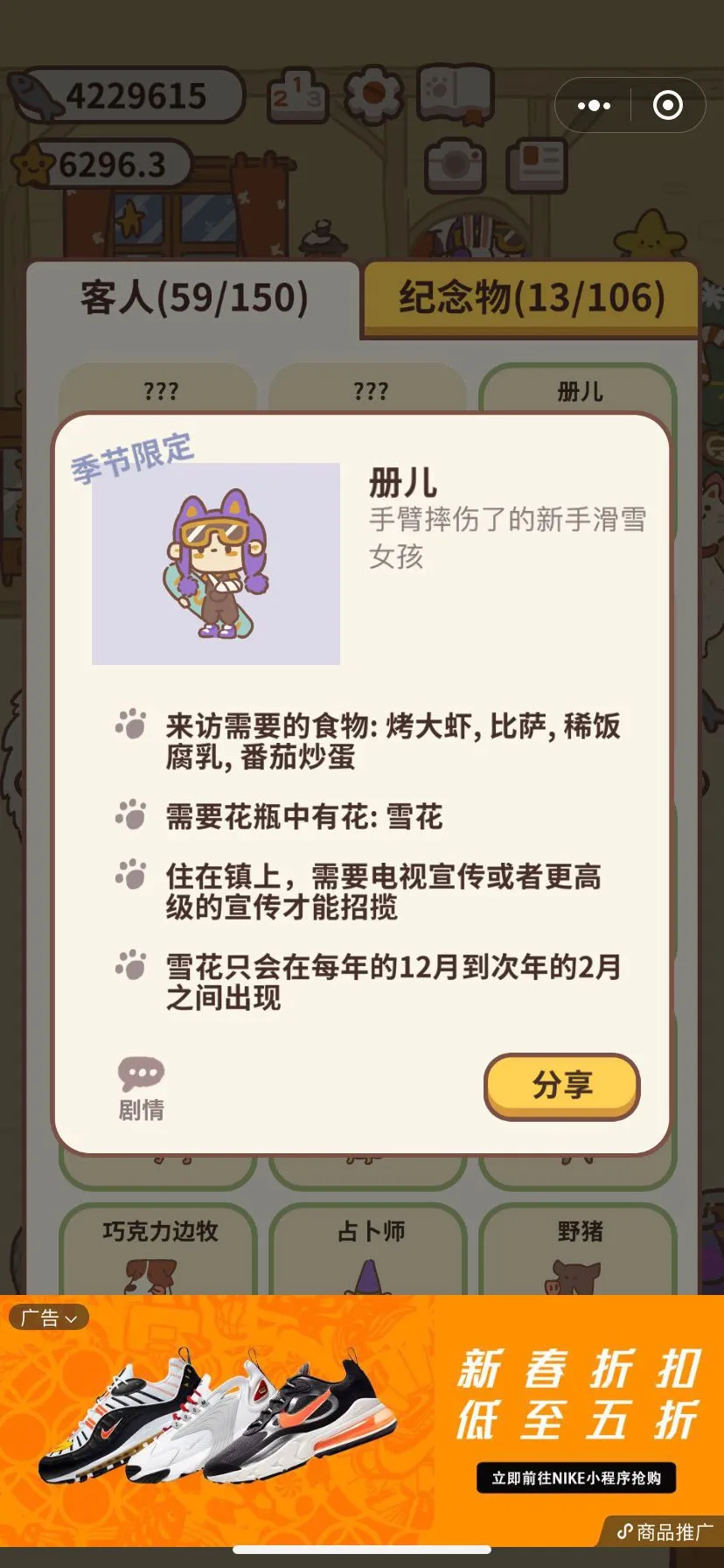Open the 广告 dropdown on the ad
Screen dimensions: 724x1568
click(49, 1317)
